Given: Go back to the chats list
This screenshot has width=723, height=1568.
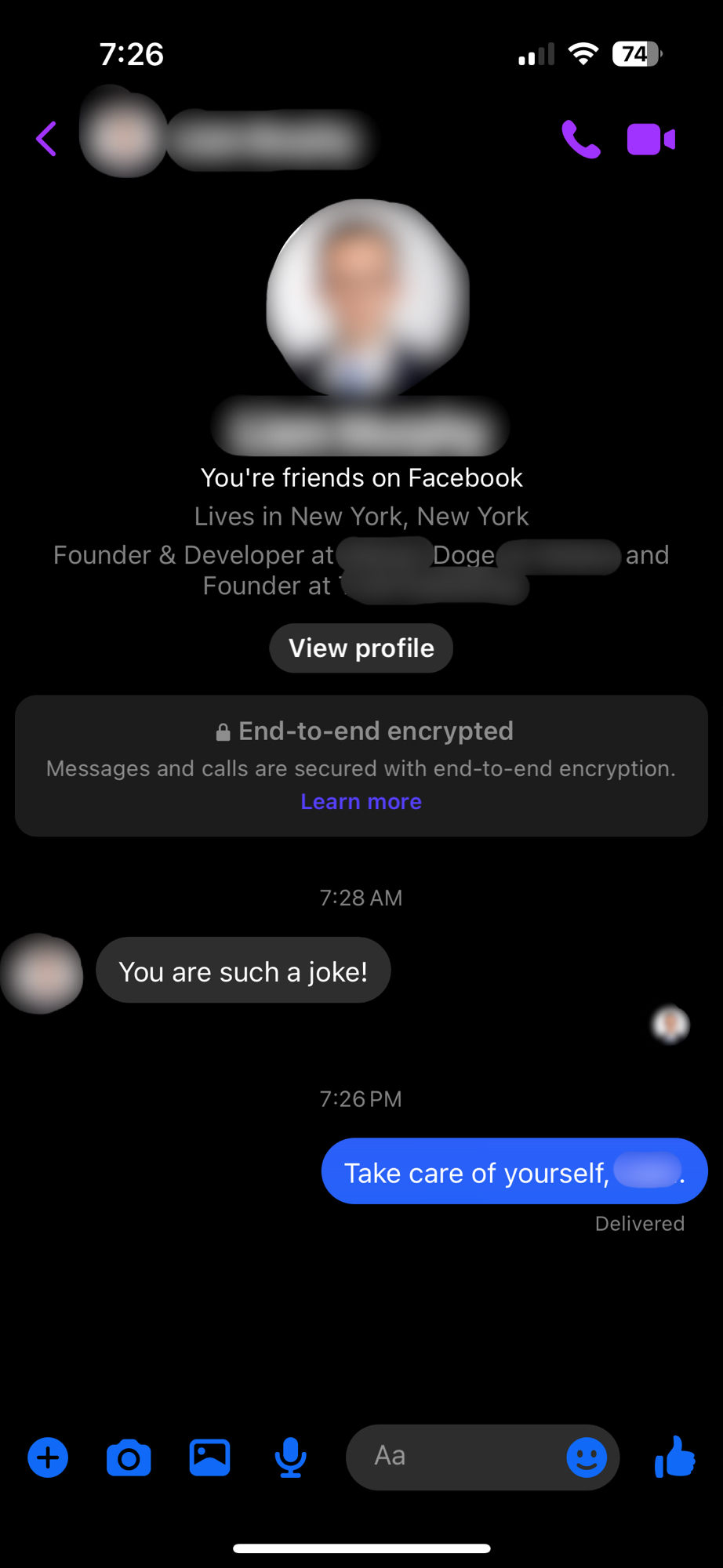Looking at the screenshot, I should point(46,139).
